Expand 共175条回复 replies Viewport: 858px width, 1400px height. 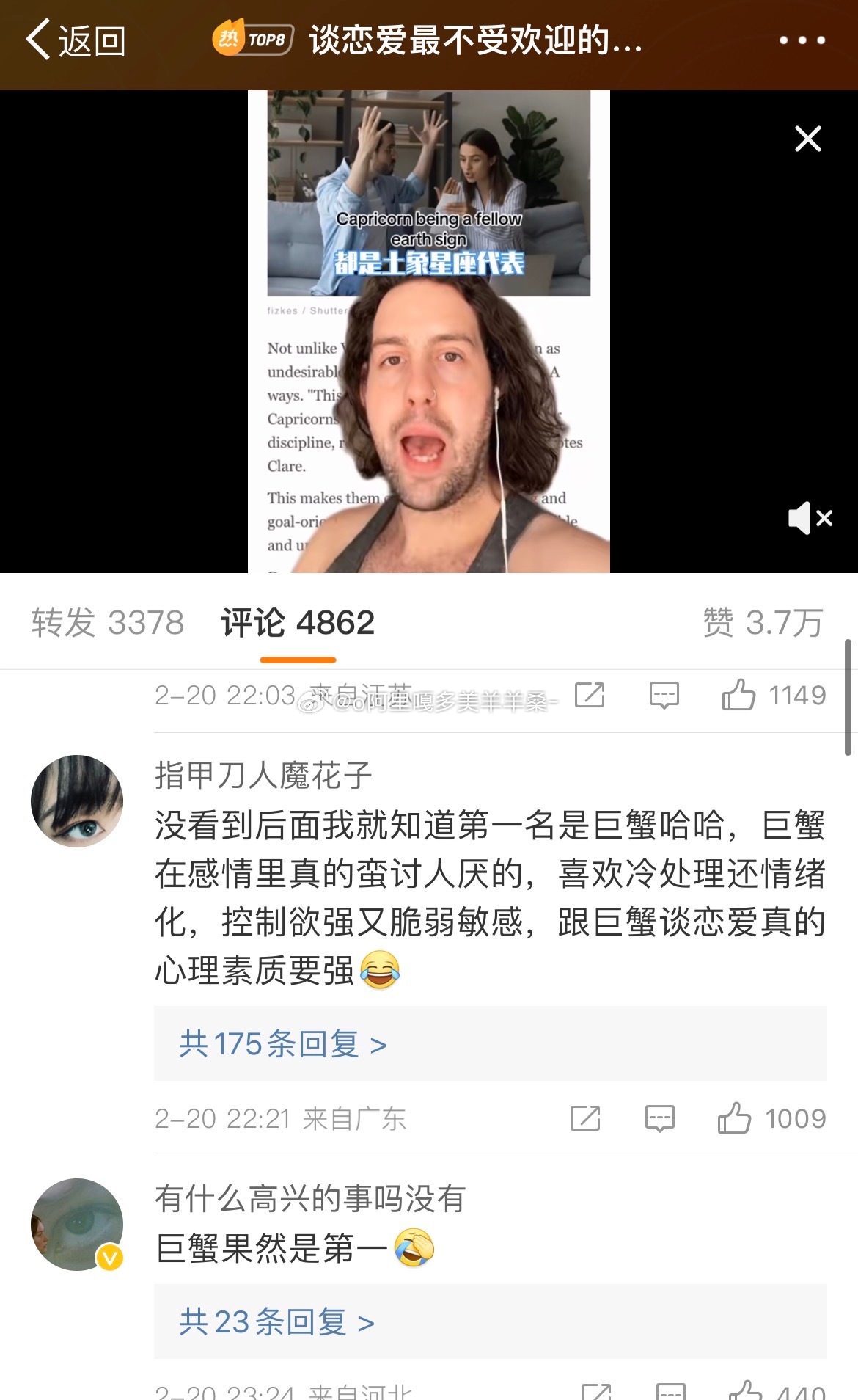282,1043
